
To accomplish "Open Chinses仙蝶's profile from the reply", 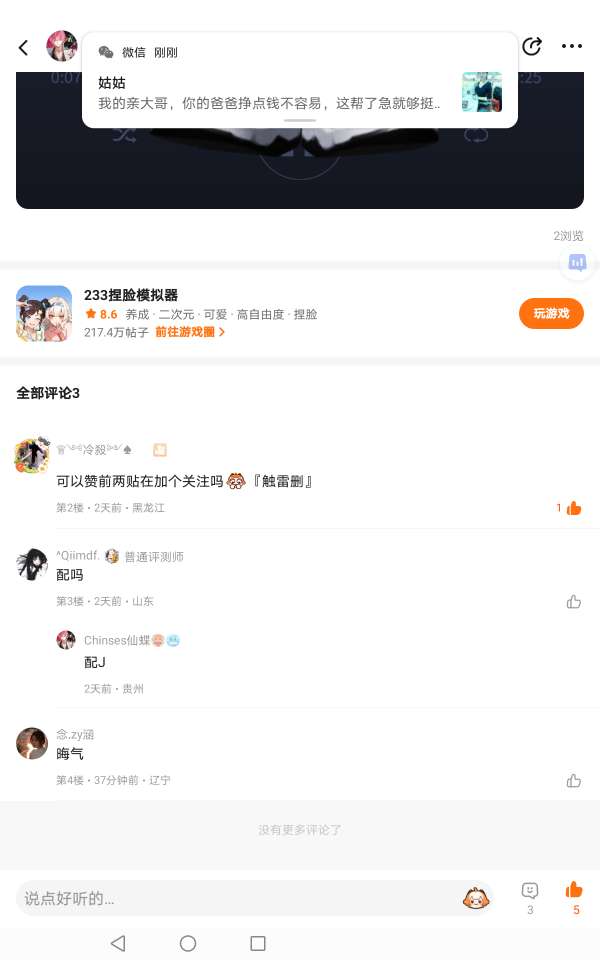I will (x=66, y=640).
